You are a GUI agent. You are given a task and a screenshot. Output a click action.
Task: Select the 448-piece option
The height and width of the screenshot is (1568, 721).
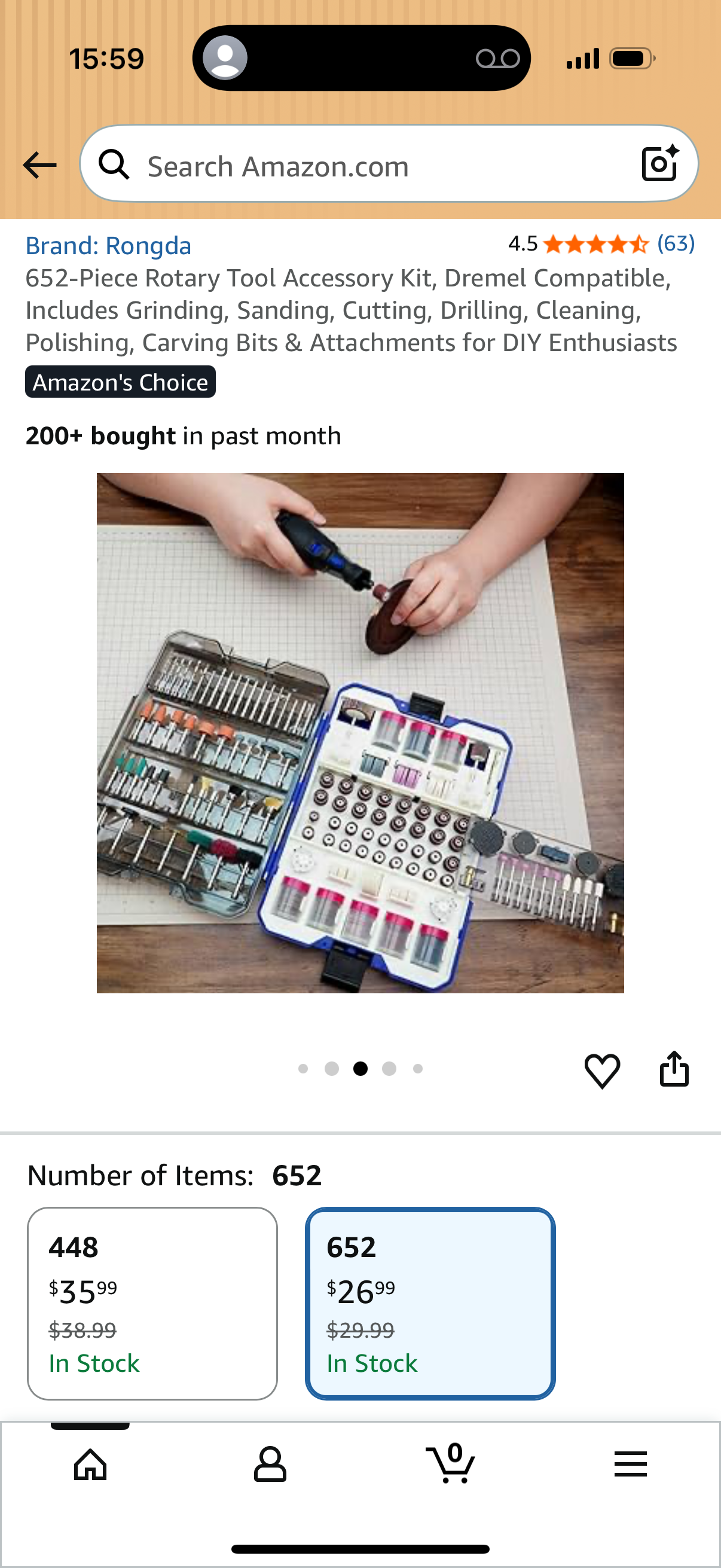(152, 1304)
